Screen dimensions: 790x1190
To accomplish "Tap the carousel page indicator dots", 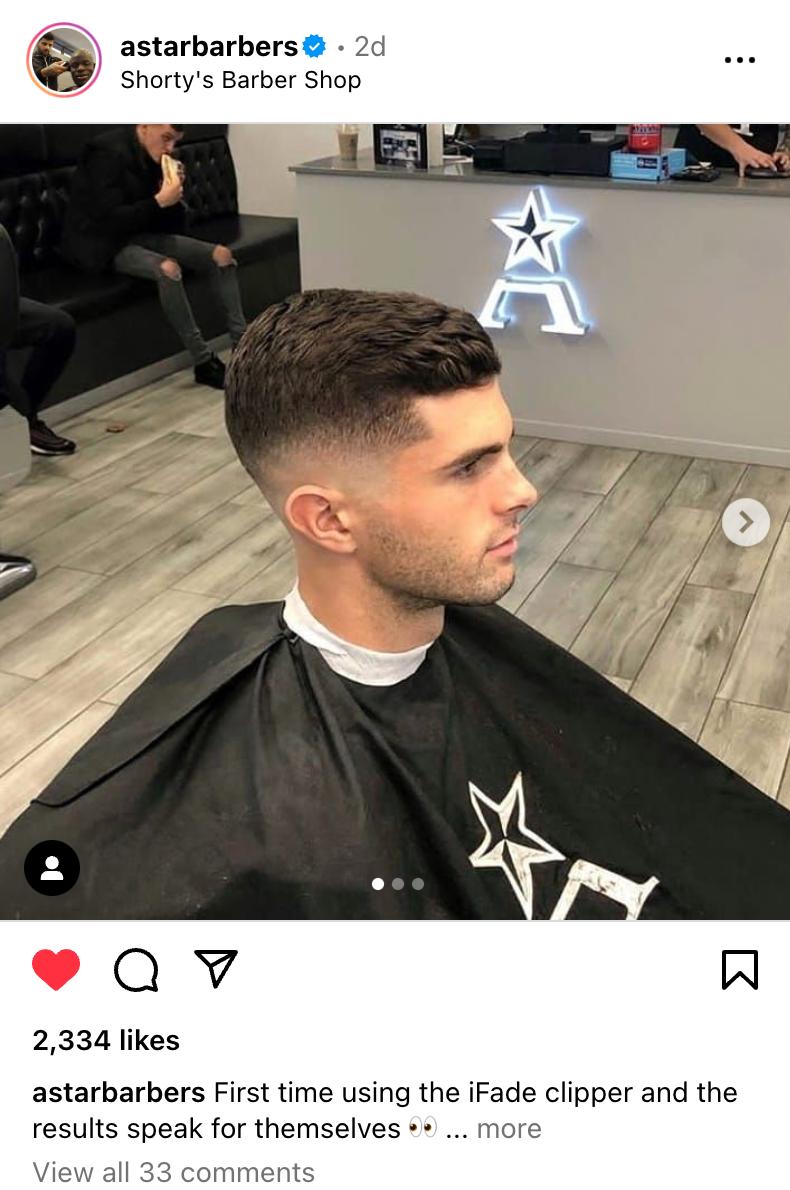I will 397,884.
